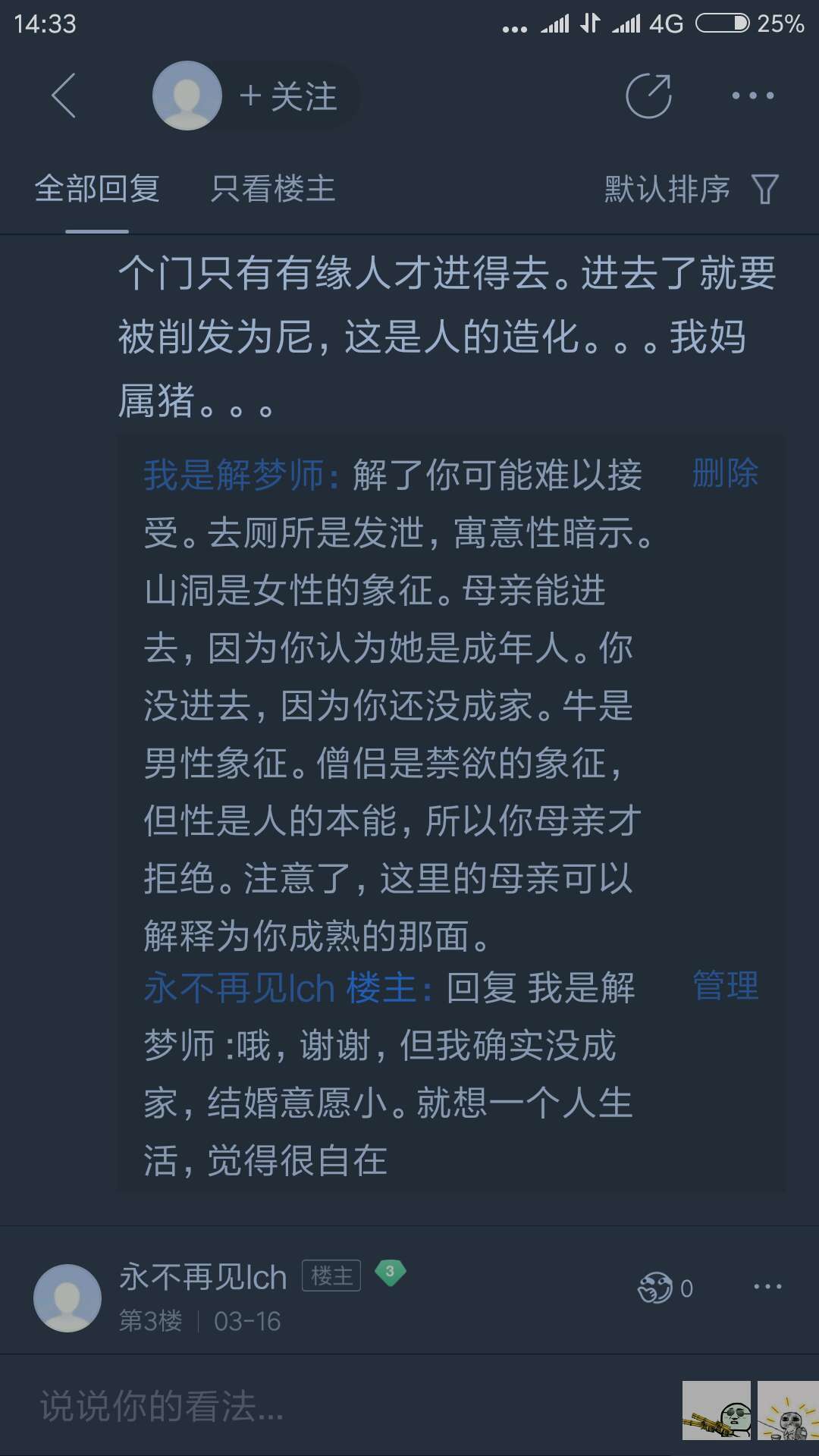Tap 管理 on 永不再见lch's reply
The width and height of the screenshot is (819, 1456).
click(725, 986)
